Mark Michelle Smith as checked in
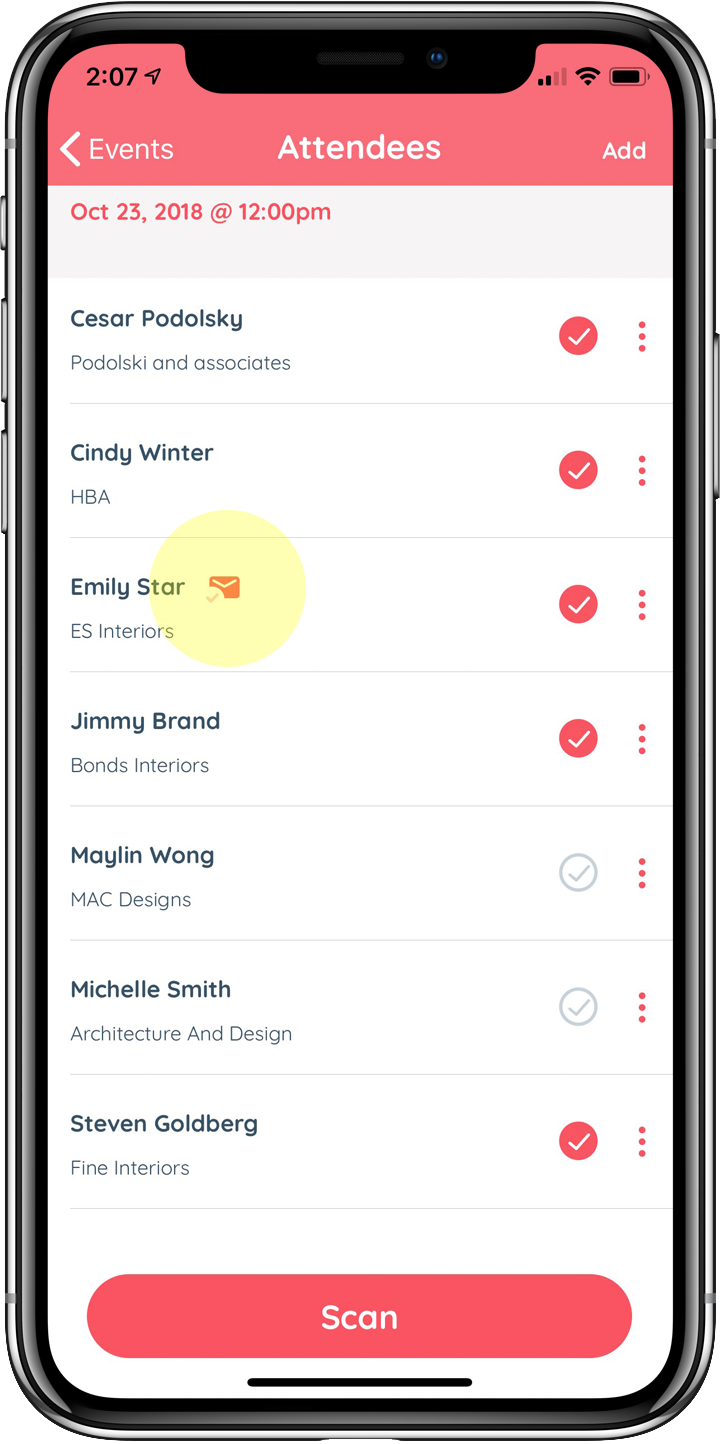This screenshot has height=1444, width=720. click(578, 1006)
